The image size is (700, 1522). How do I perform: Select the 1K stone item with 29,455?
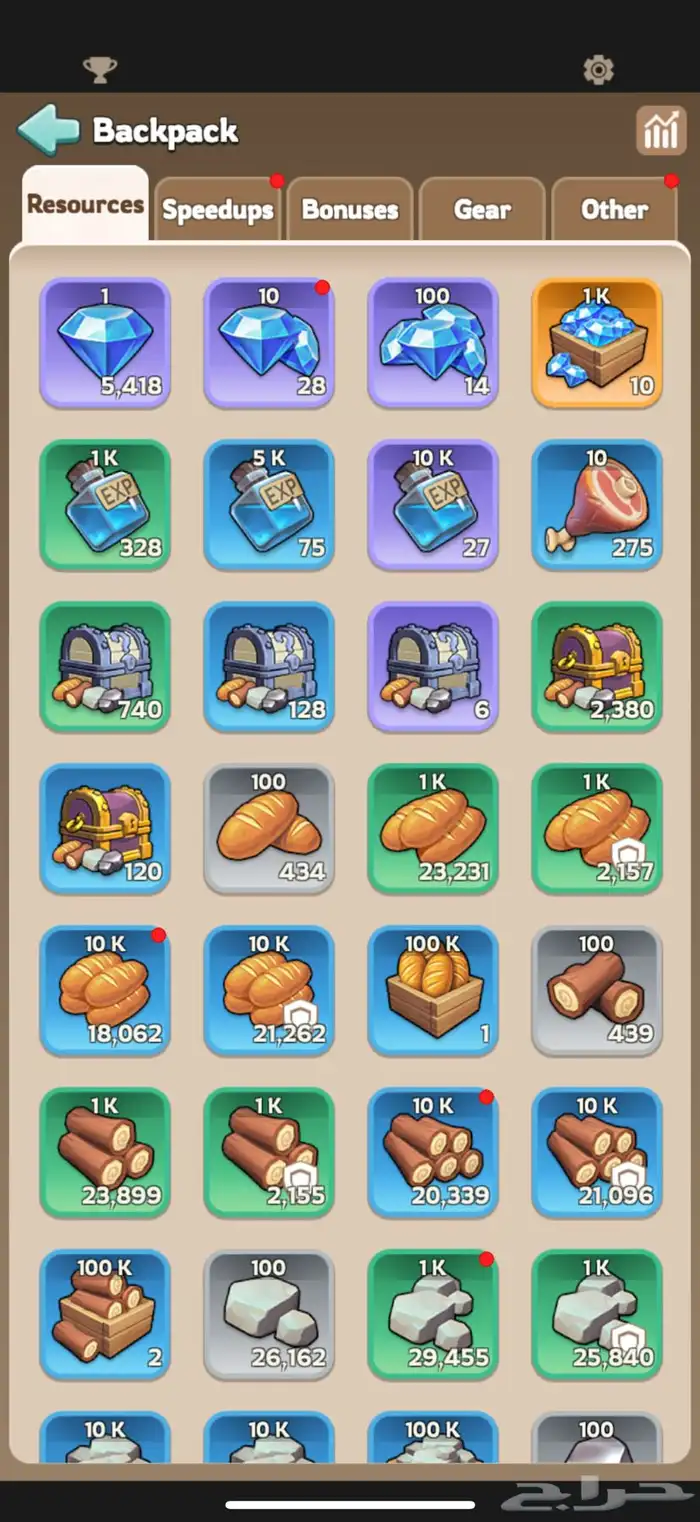click(x=433, y=1315)
